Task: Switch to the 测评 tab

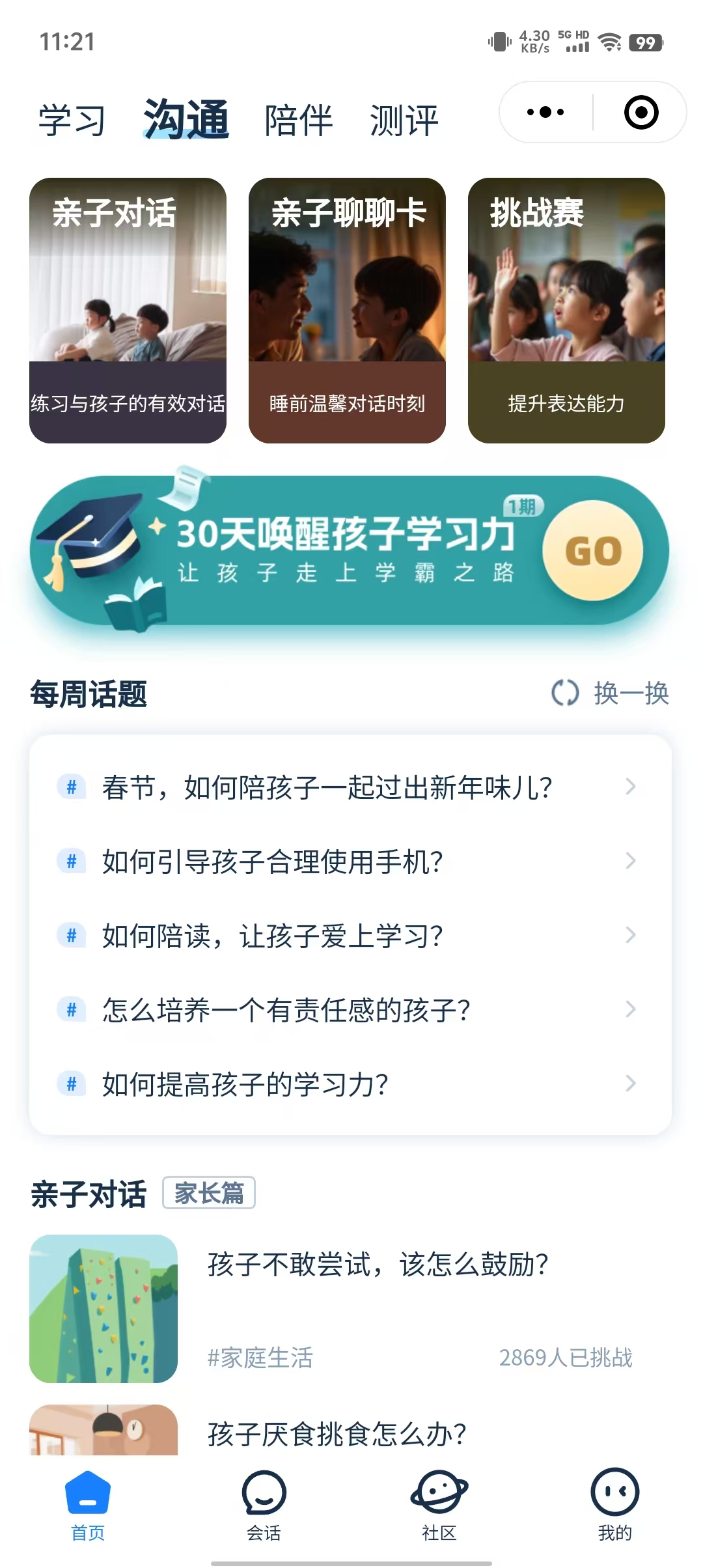Action: coord(404,120)
